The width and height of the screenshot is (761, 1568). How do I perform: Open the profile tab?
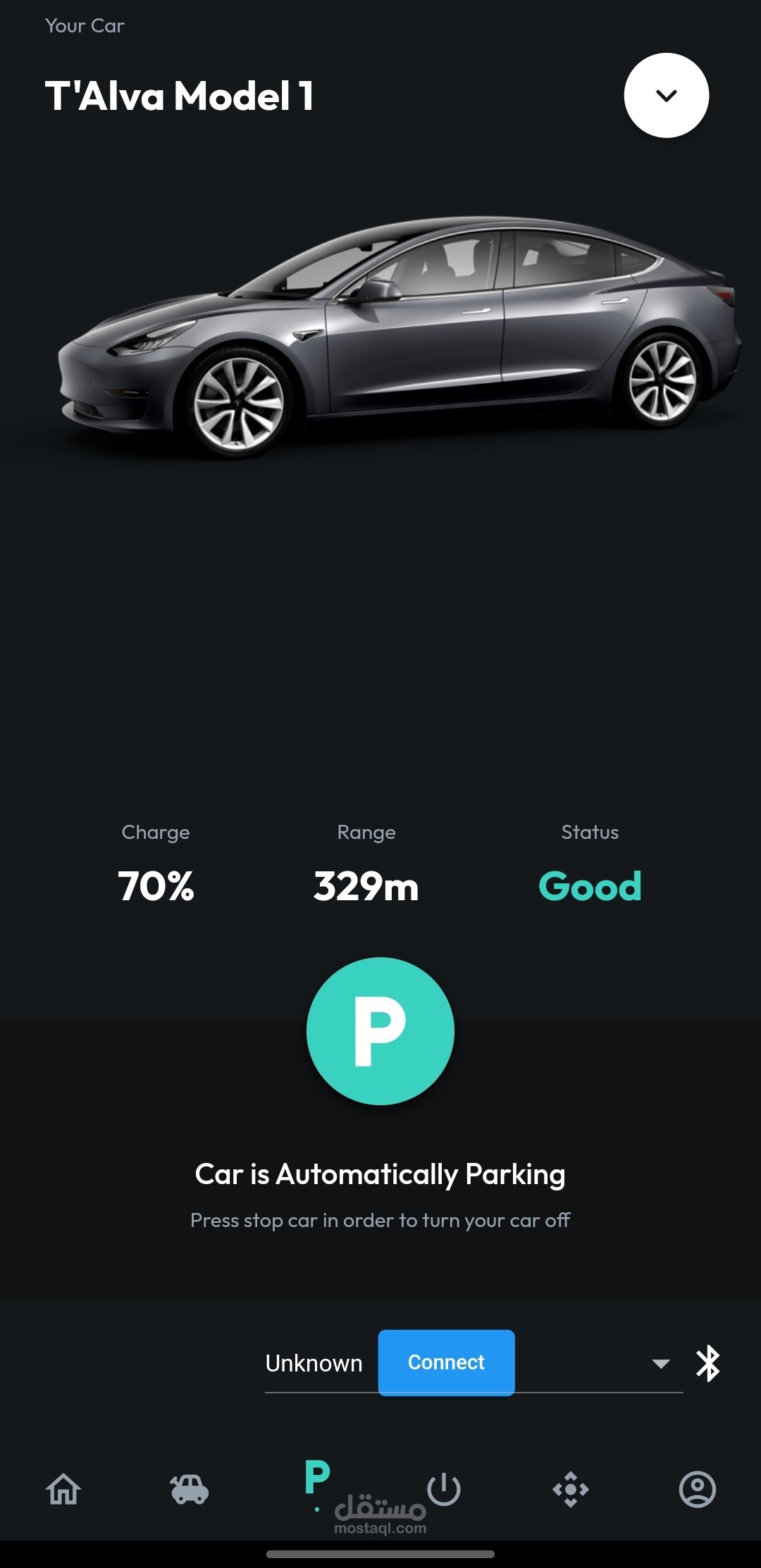pos(698,1489)
